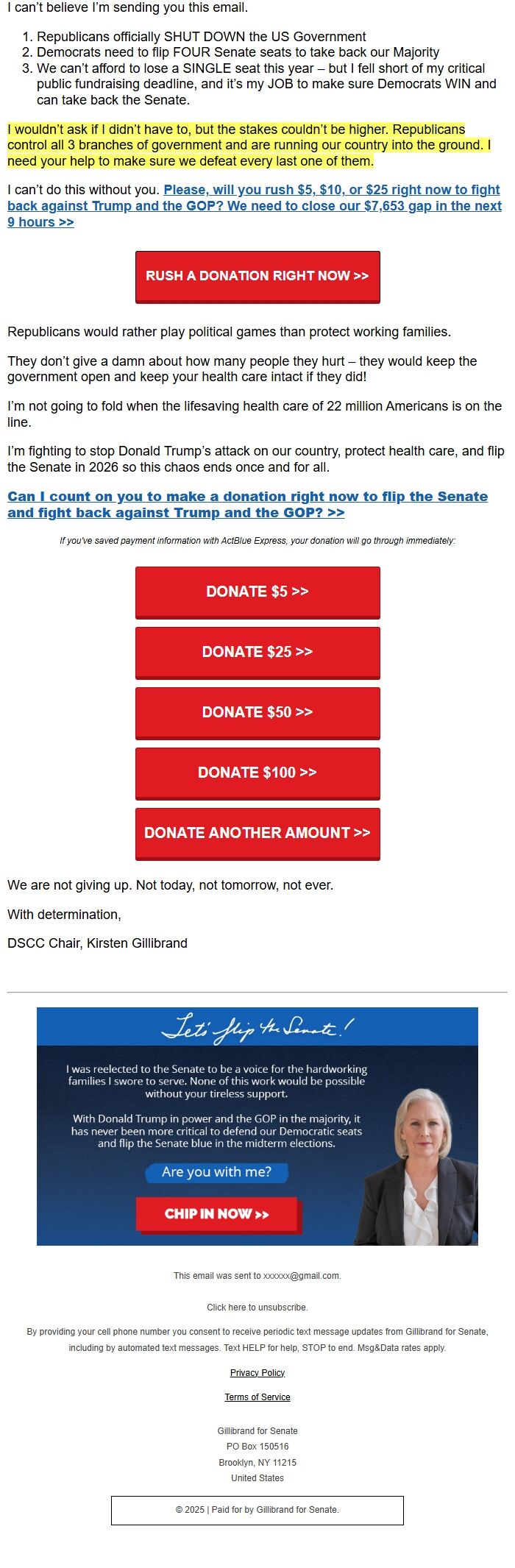This screenshot has height=1568, width=515.
Task: Click here to unsubscribe
Action: pyautogui.click(x=257, y=1308)
